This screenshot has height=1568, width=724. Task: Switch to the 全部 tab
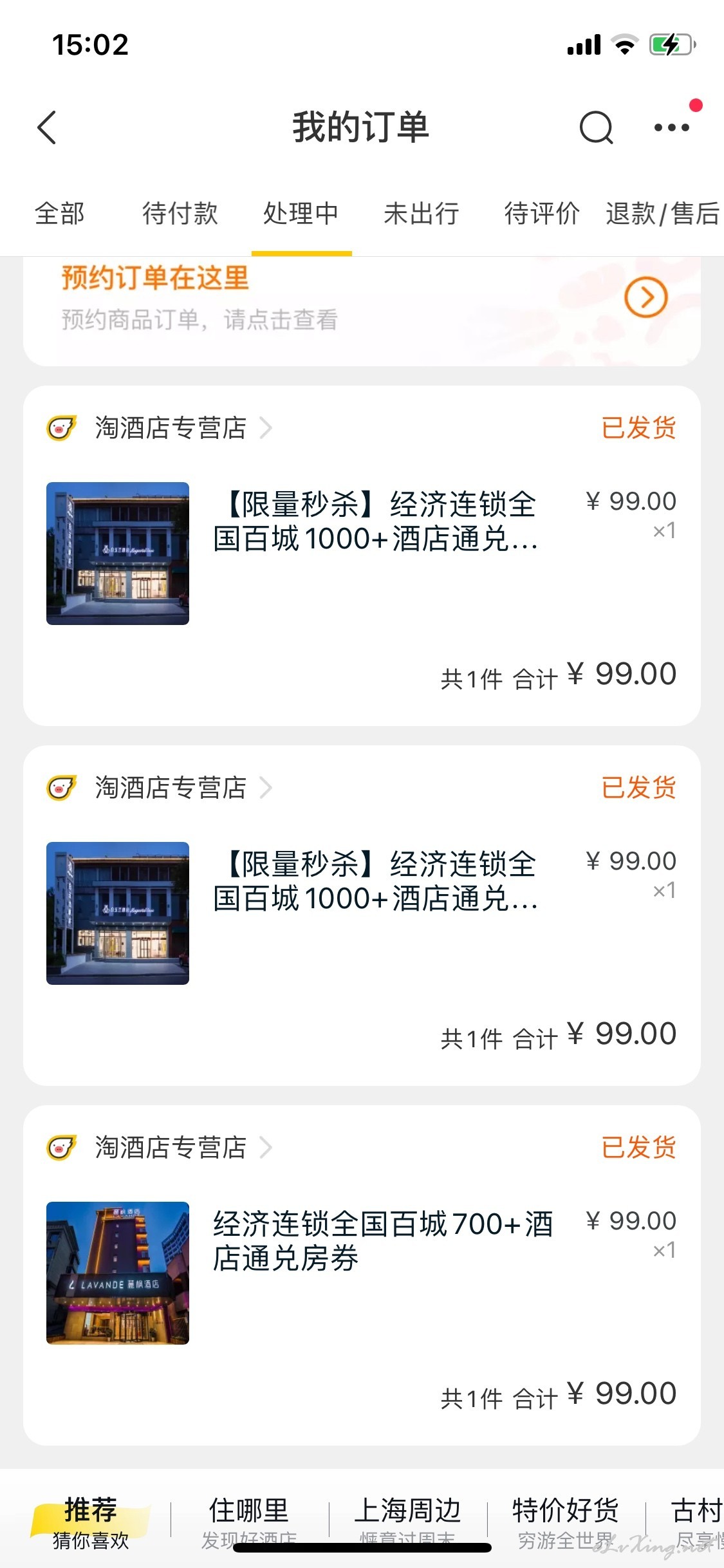pos(60,214)
